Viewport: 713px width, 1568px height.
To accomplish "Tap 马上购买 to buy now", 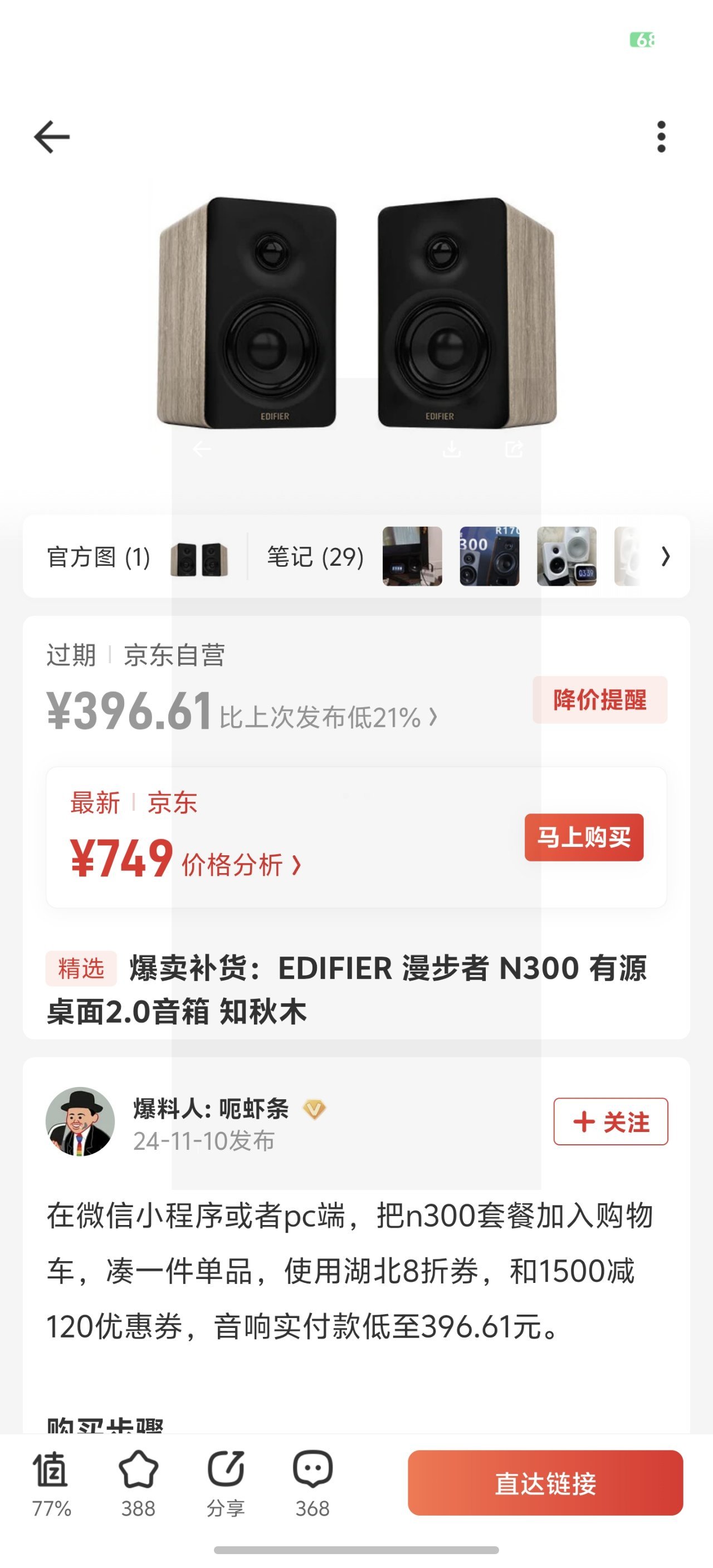I will [583, 837].
